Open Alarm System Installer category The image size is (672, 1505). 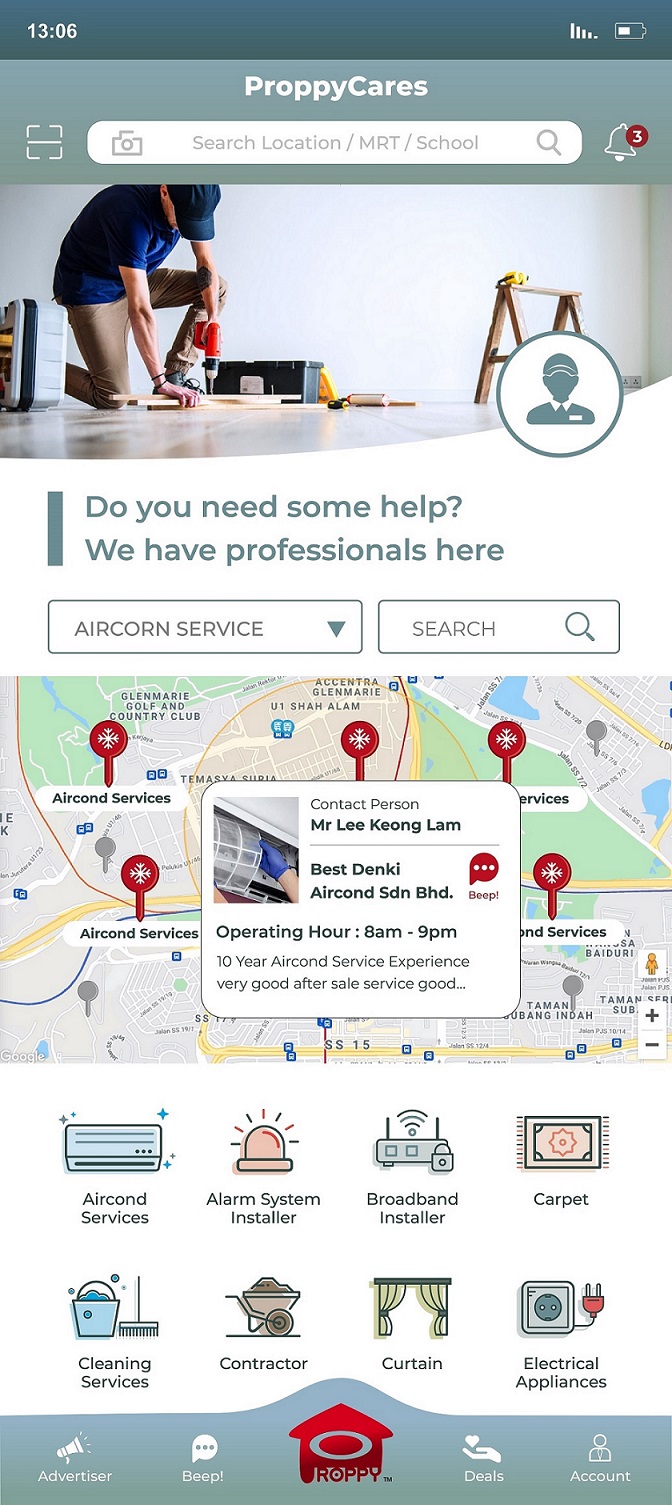coord(263,1166)
